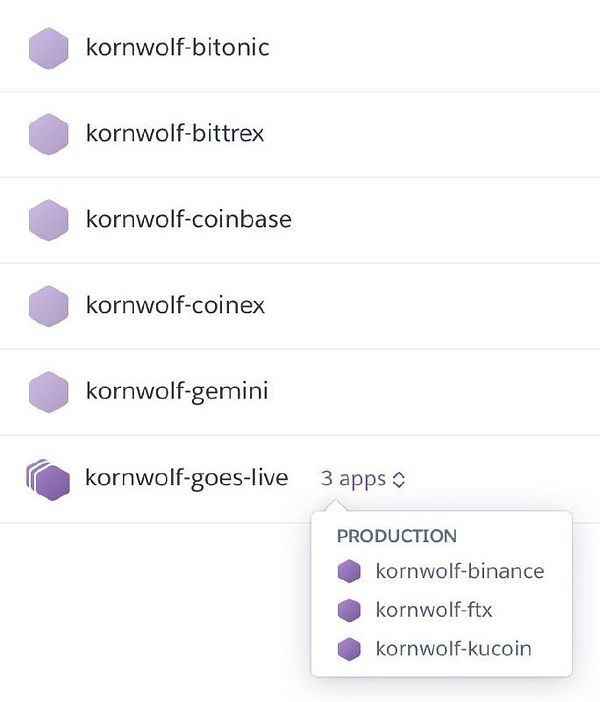Open the kornwolf-goes-live pipeline
Image resolution: width=600 pixels, height=702 pixels.
(x=186, y=478)
